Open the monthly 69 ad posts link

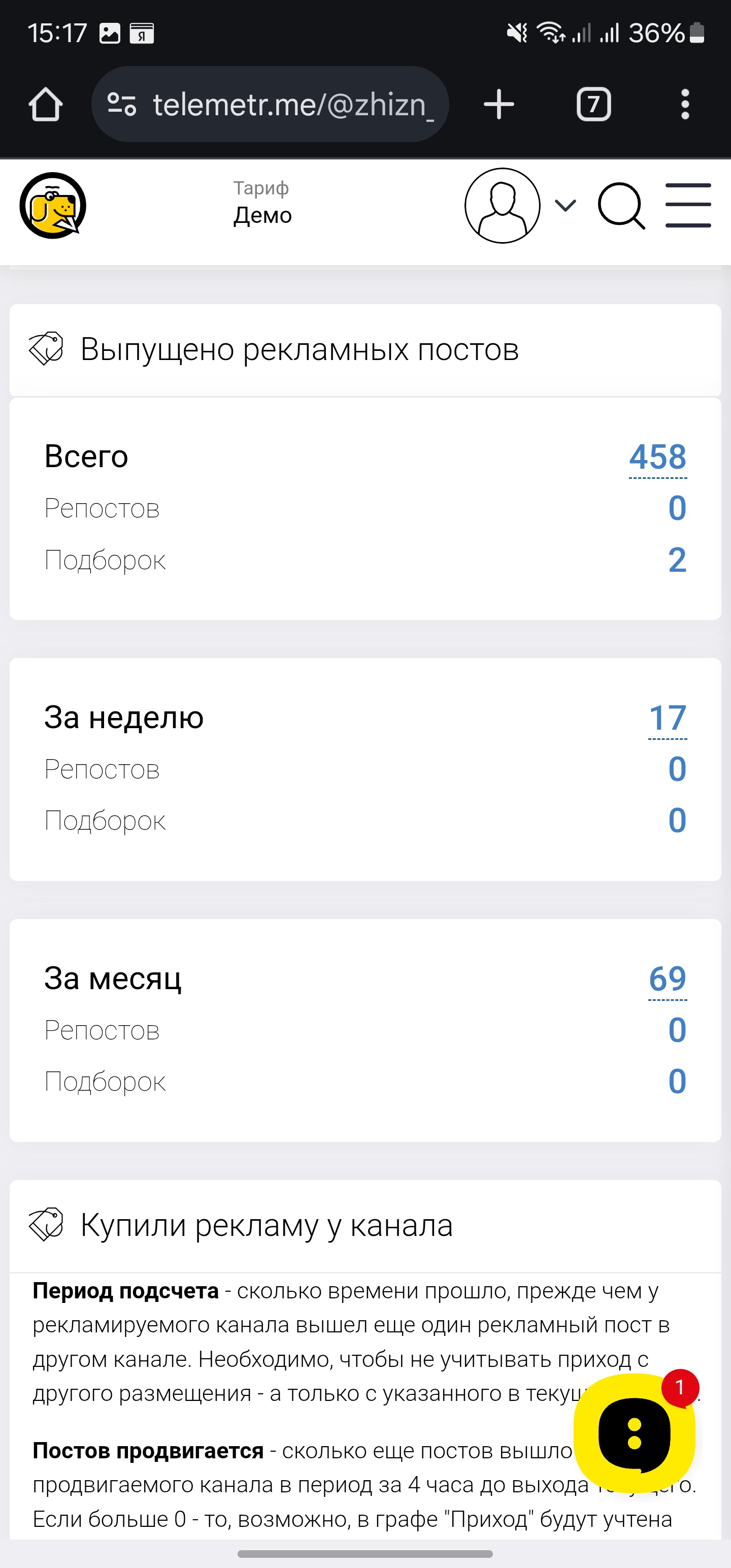tap(668, 979)
